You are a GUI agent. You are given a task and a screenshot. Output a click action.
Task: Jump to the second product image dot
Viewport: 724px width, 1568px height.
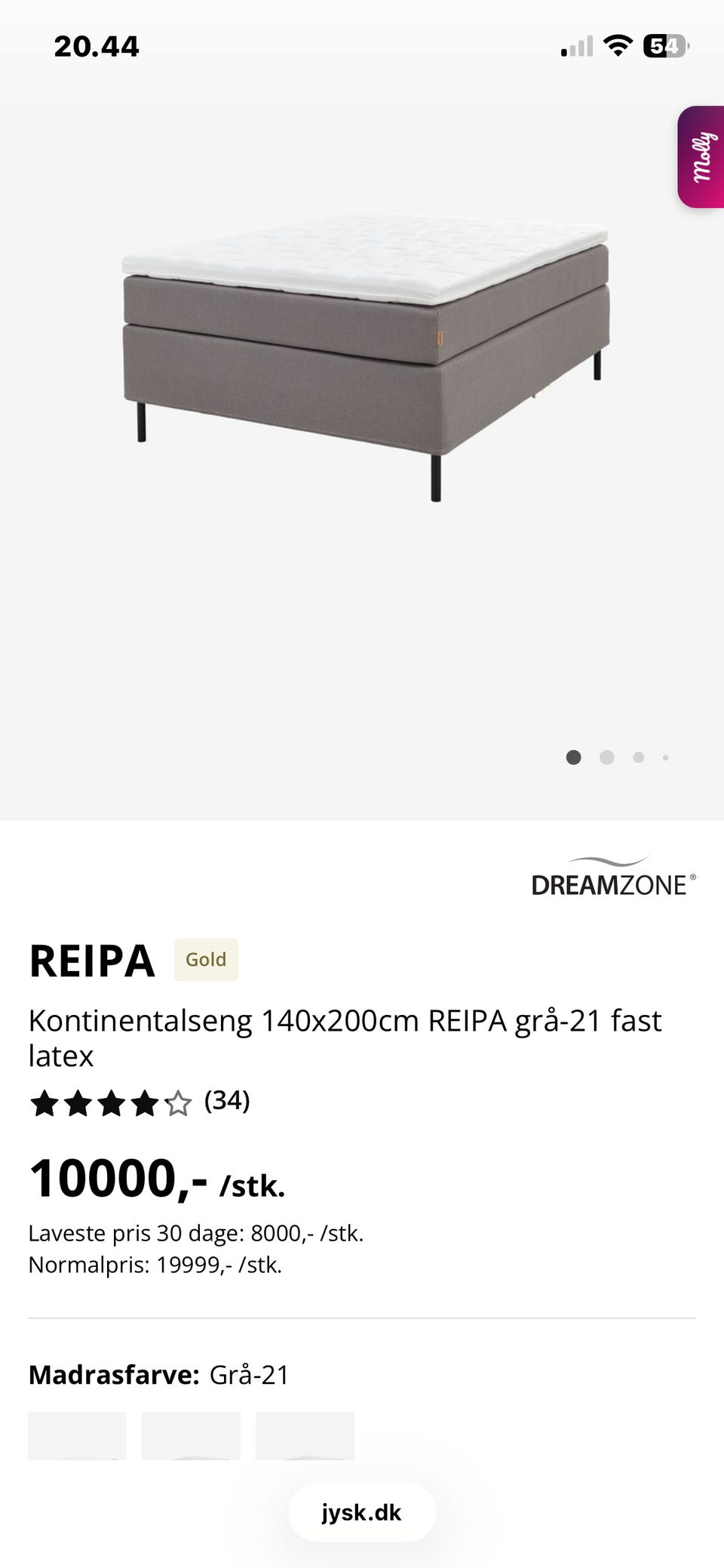(x=606, y=758)
